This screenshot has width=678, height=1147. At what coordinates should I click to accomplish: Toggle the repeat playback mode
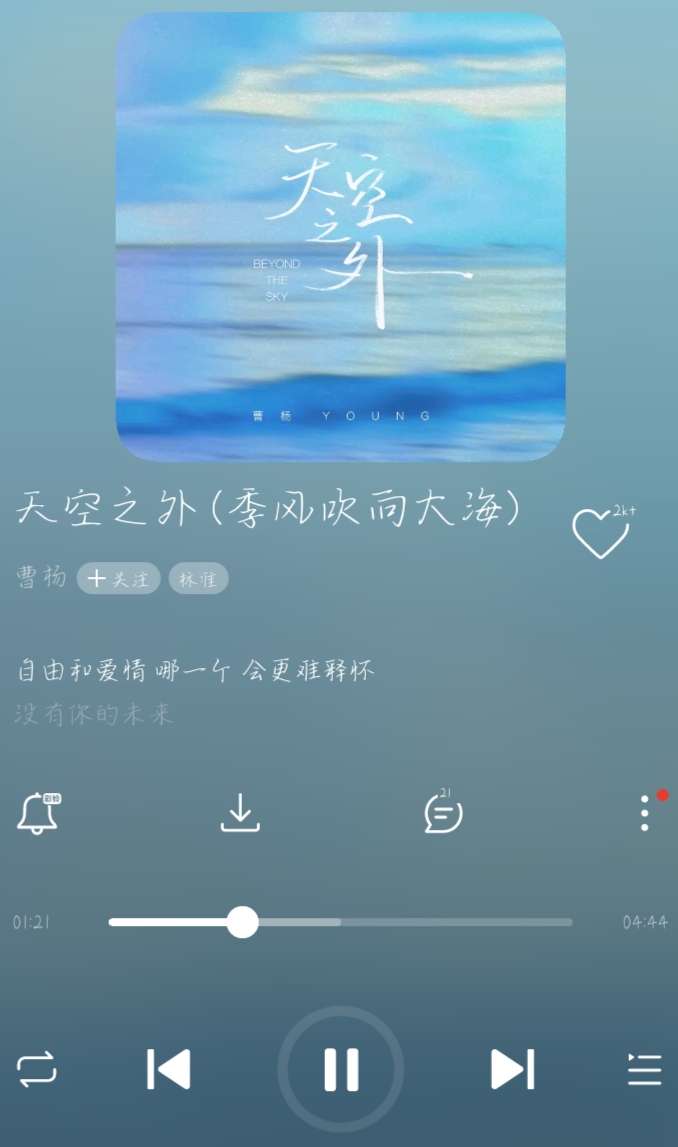37,1070
